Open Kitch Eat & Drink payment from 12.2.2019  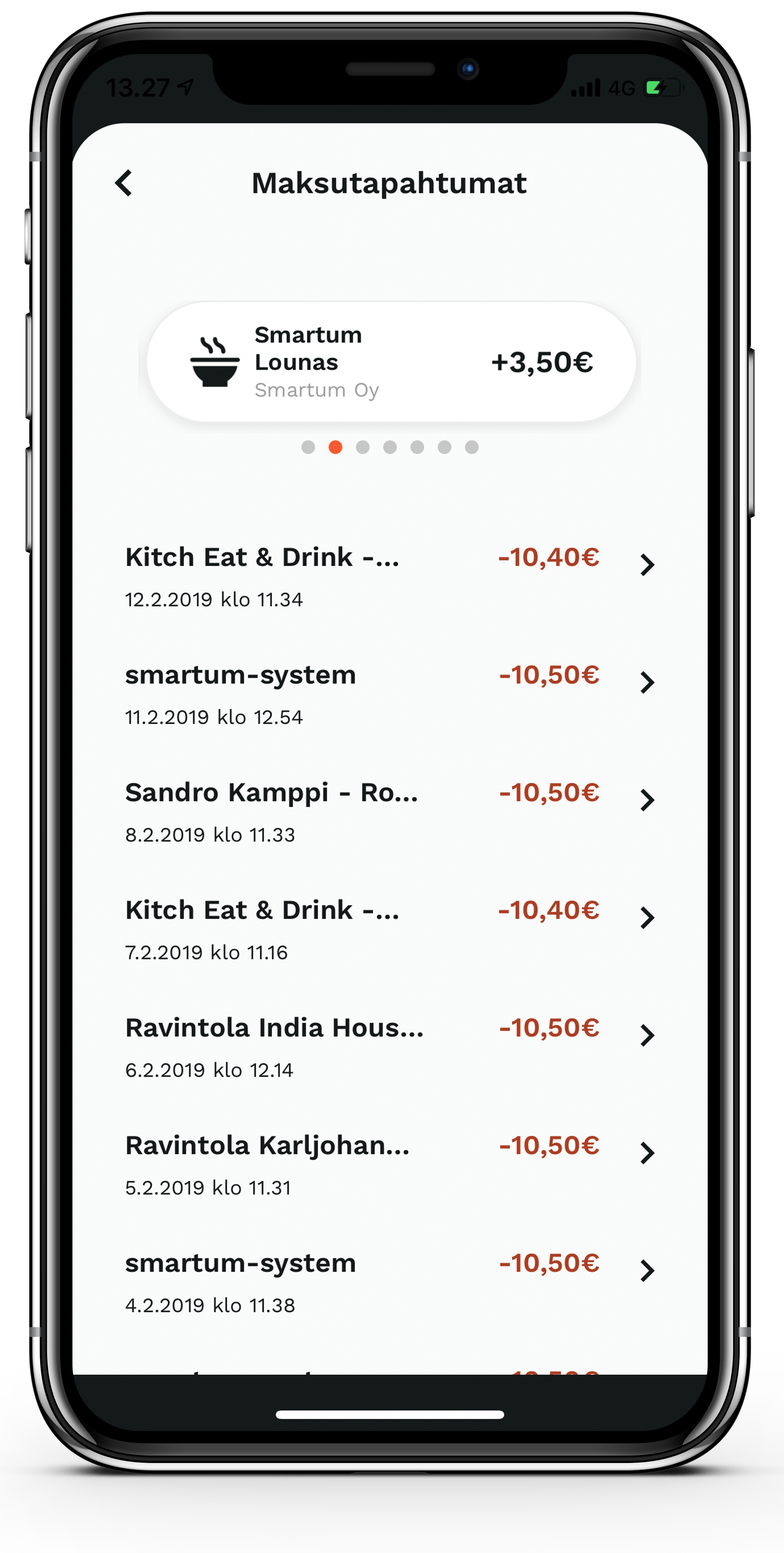[389, 576]
